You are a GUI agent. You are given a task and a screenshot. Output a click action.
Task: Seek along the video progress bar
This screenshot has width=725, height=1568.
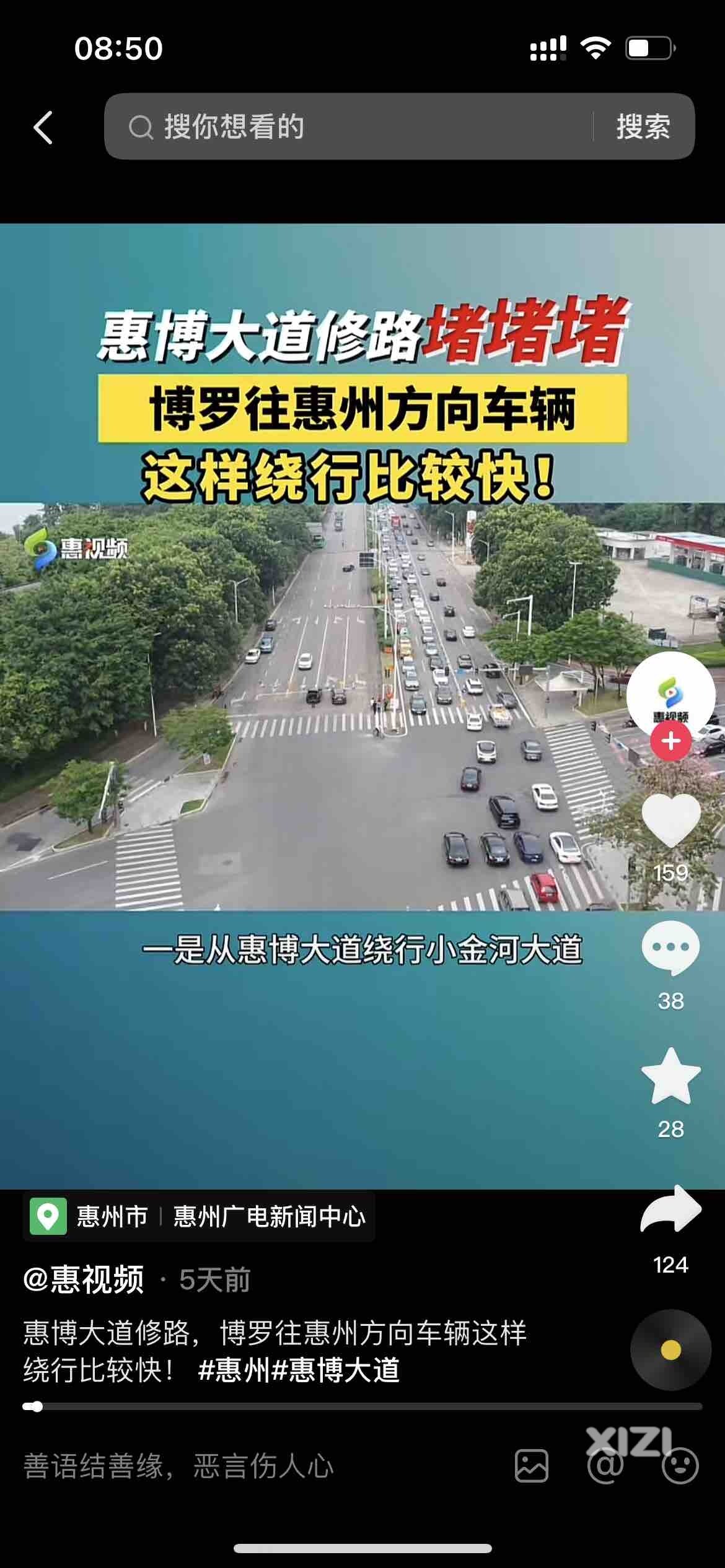(x=362, y=1407)
